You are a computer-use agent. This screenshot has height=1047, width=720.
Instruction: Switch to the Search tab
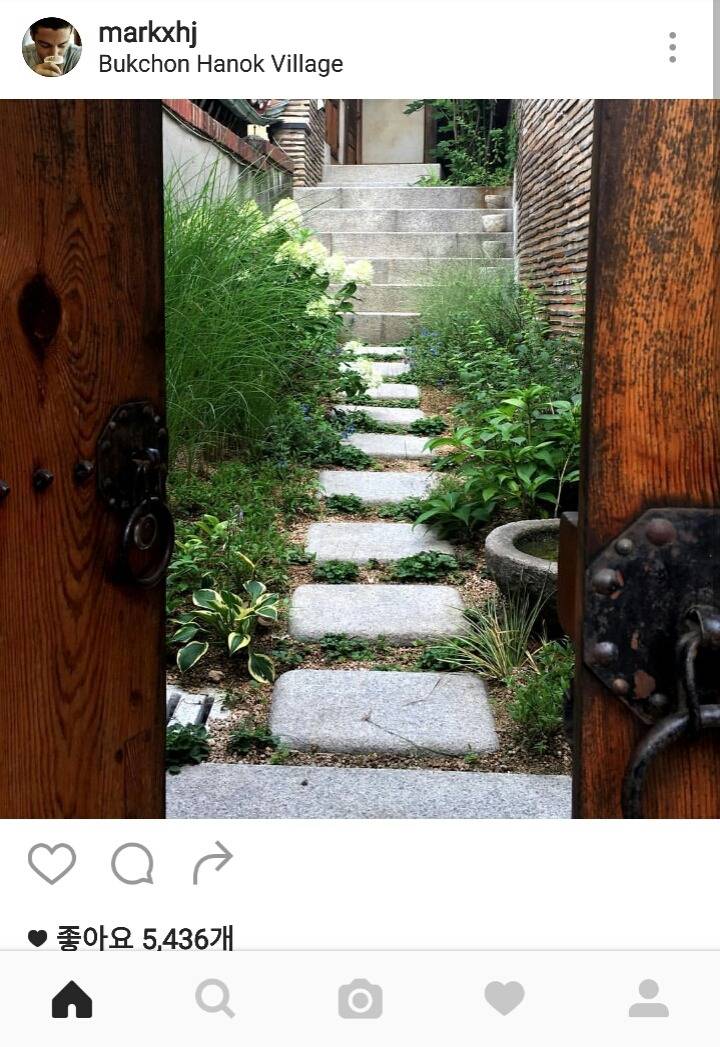click(215, 998)
